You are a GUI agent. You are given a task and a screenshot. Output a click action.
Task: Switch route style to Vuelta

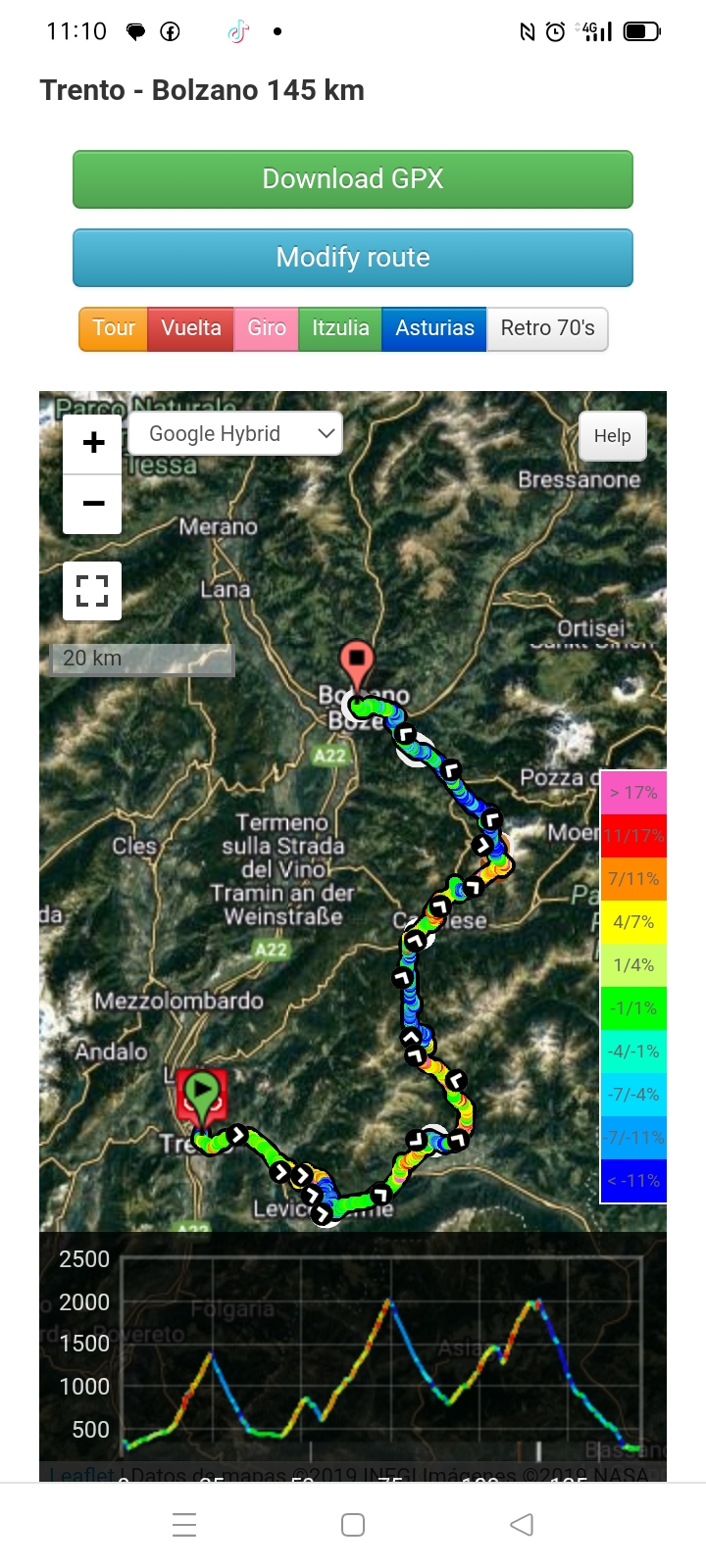(x=189, y=329)
